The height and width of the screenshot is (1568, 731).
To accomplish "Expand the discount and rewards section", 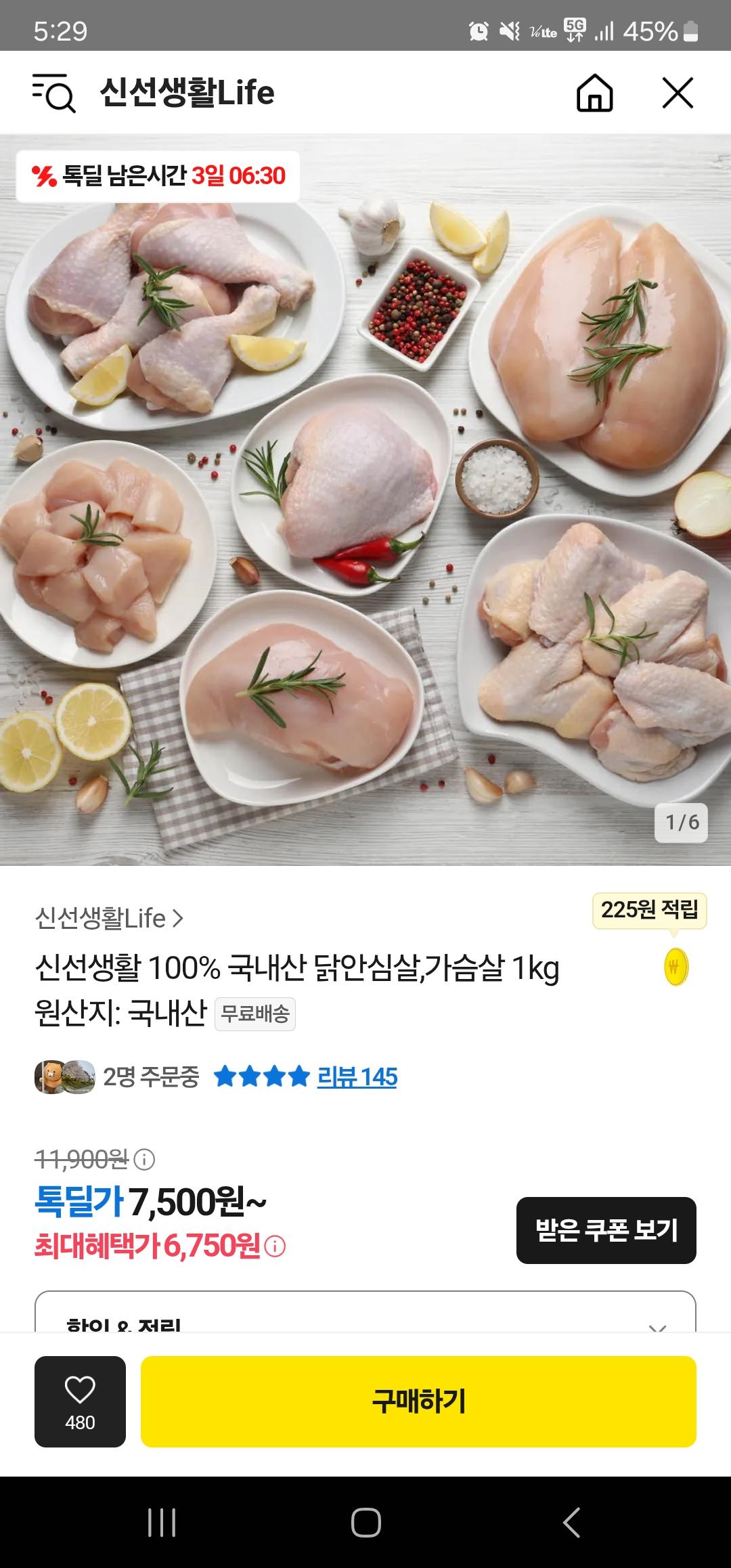I will 657,1325.
